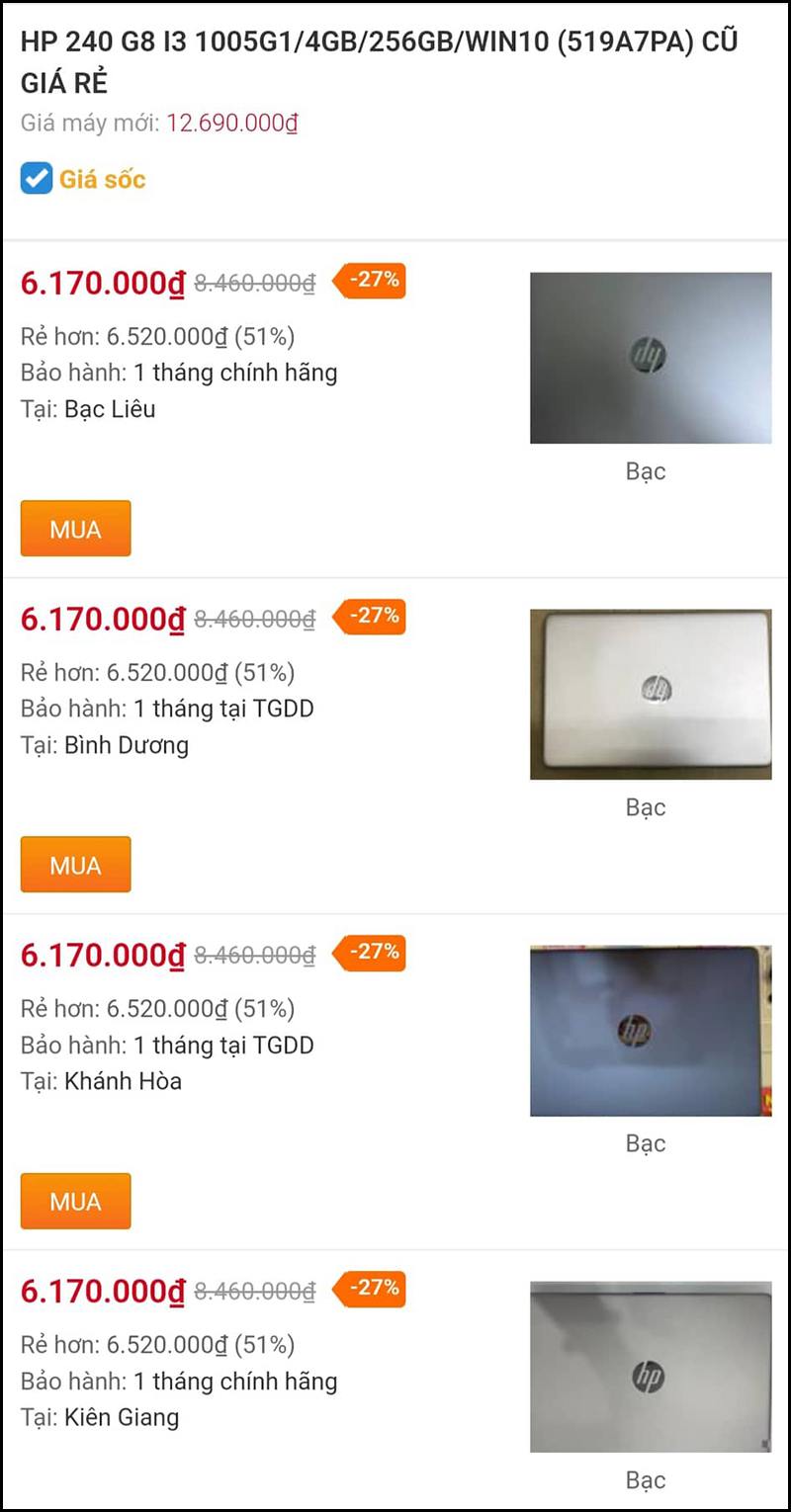Click the strikethrough price 8.460.000đ on second listing
791x1512 pixels.
point(257,620)
